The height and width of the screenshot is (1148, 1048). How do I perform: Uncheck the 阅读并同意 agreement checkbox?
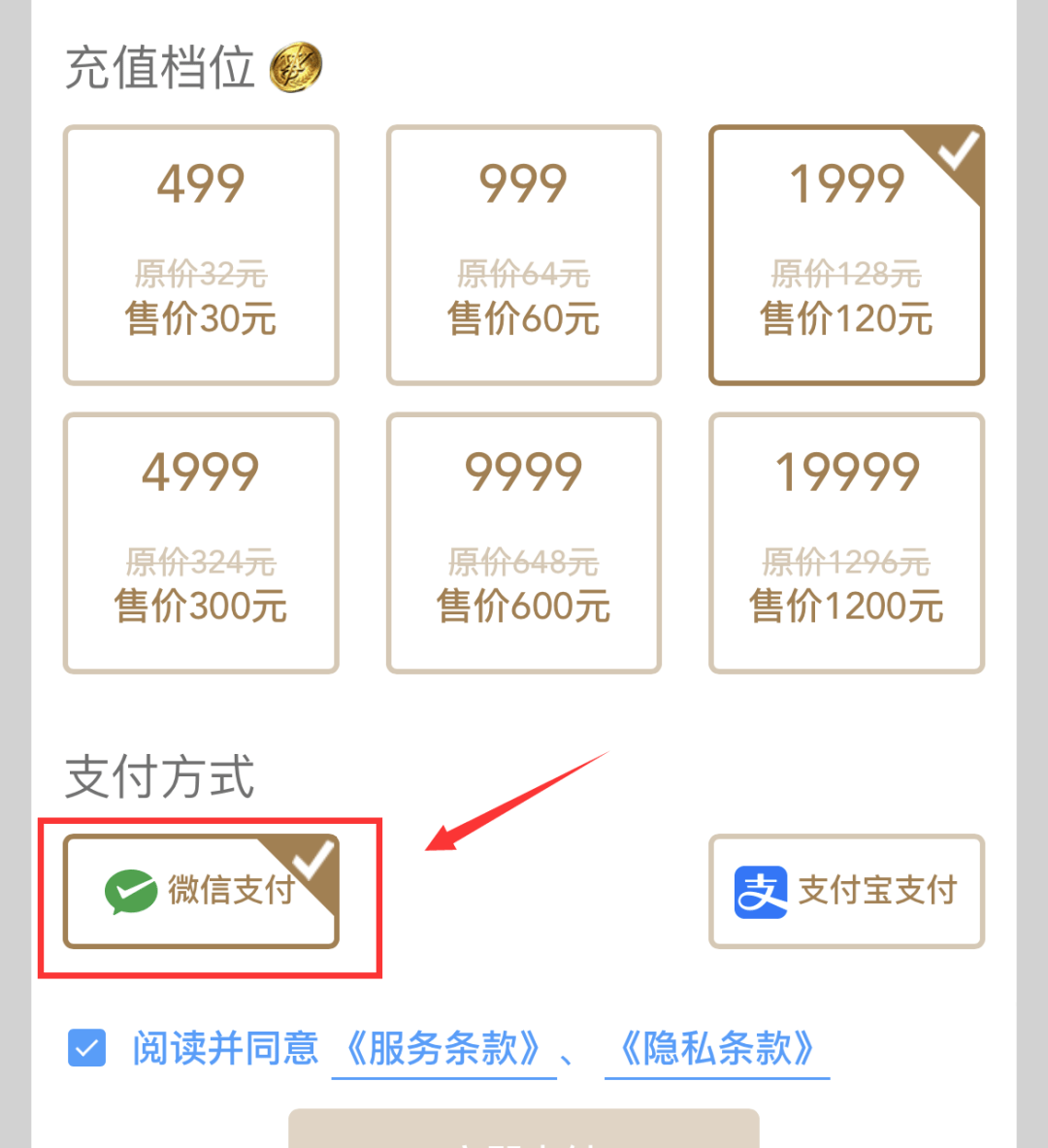coord(87,1048)
